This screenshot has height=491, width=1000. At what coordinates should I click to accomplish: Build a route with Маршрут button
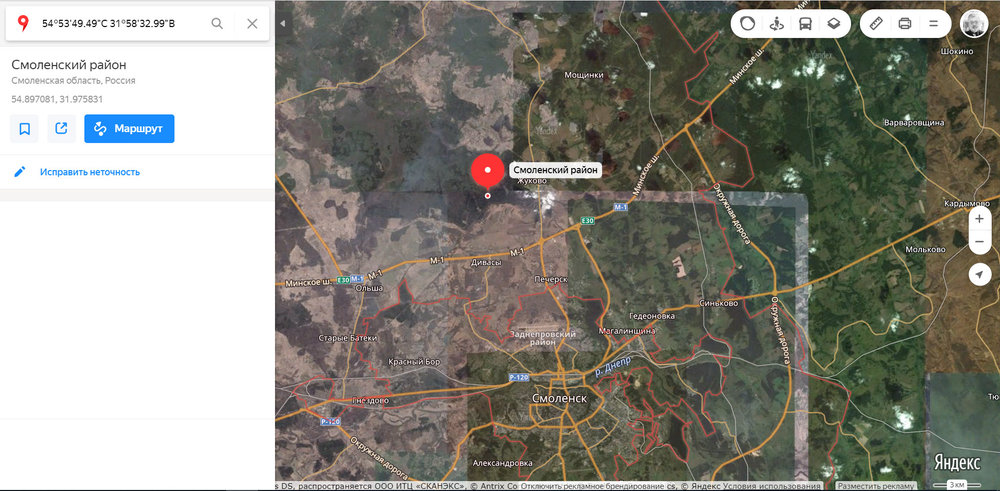point(129,129)
